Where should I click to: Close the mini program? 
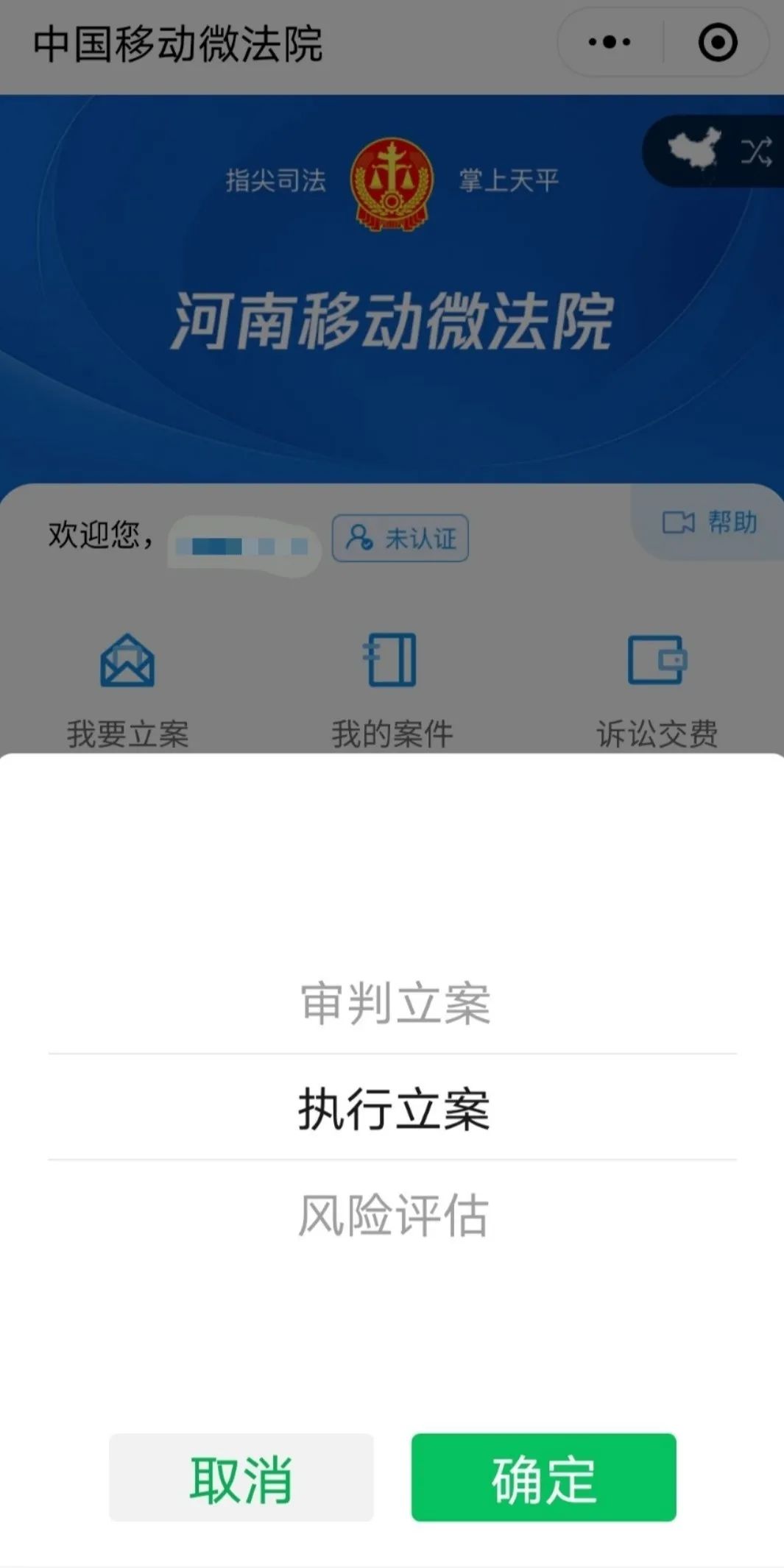718,42
